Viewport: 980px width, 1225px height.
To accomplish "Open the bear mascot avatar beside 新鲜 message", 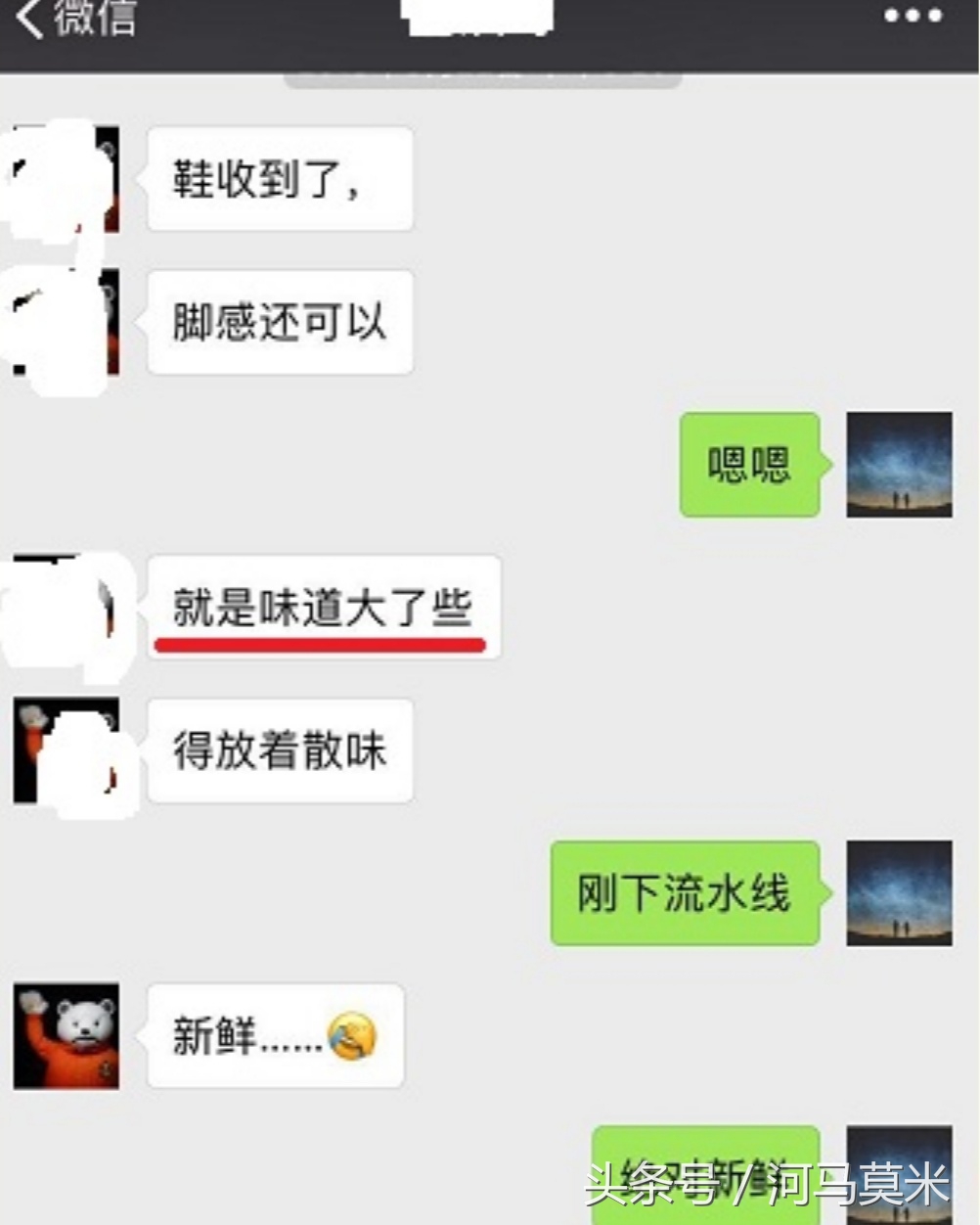I will (x=65, y=1037).
